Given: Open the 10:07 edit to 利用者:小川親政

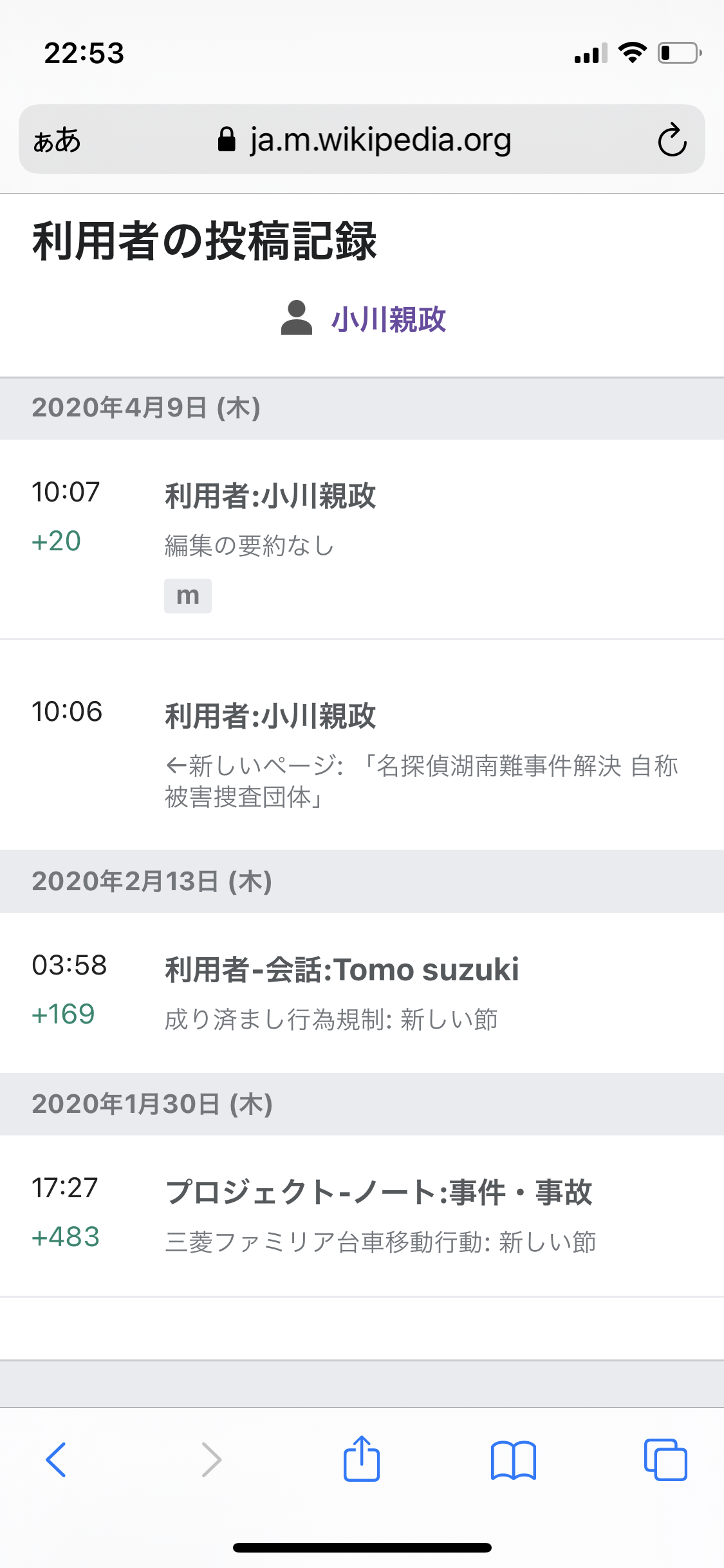Looking at the screenshot, I should (270, 496).
